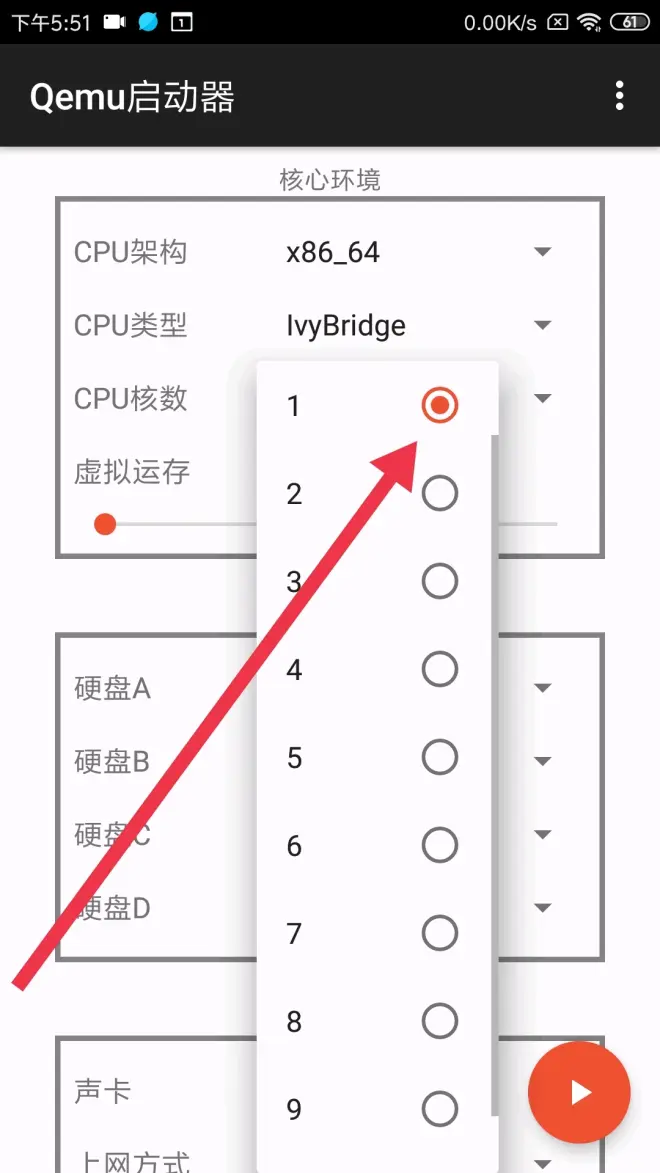
Task: Pick 4 in the core count list
Action: pos(377,670)
